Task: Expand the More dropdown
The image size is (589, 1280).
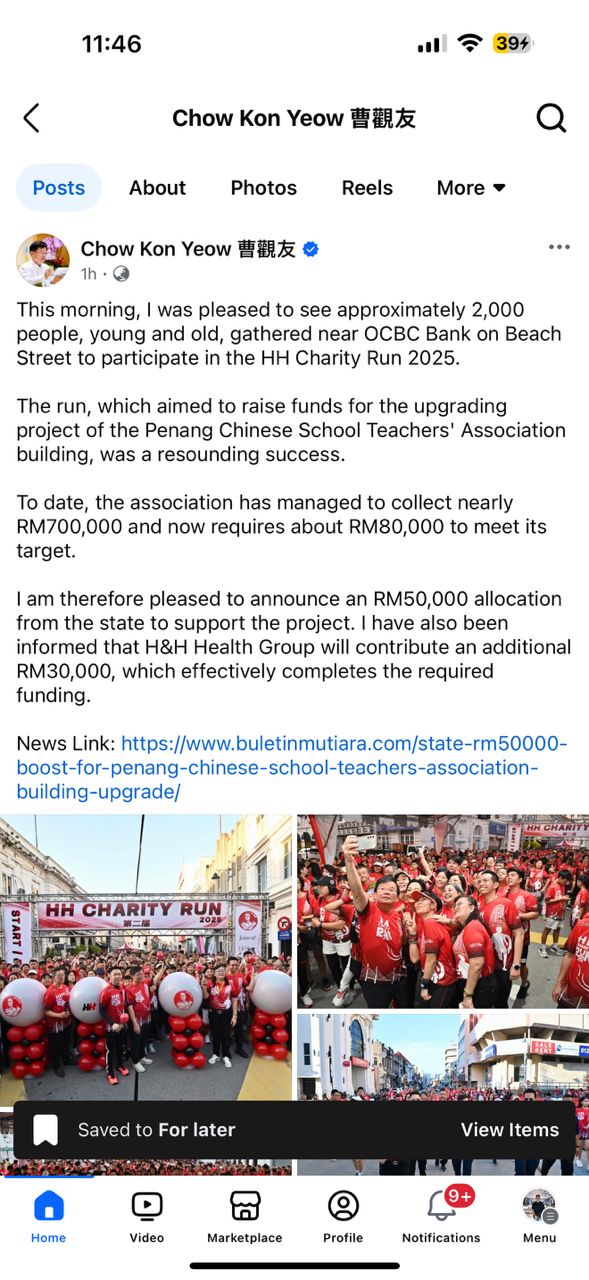Action: [471, 188]
